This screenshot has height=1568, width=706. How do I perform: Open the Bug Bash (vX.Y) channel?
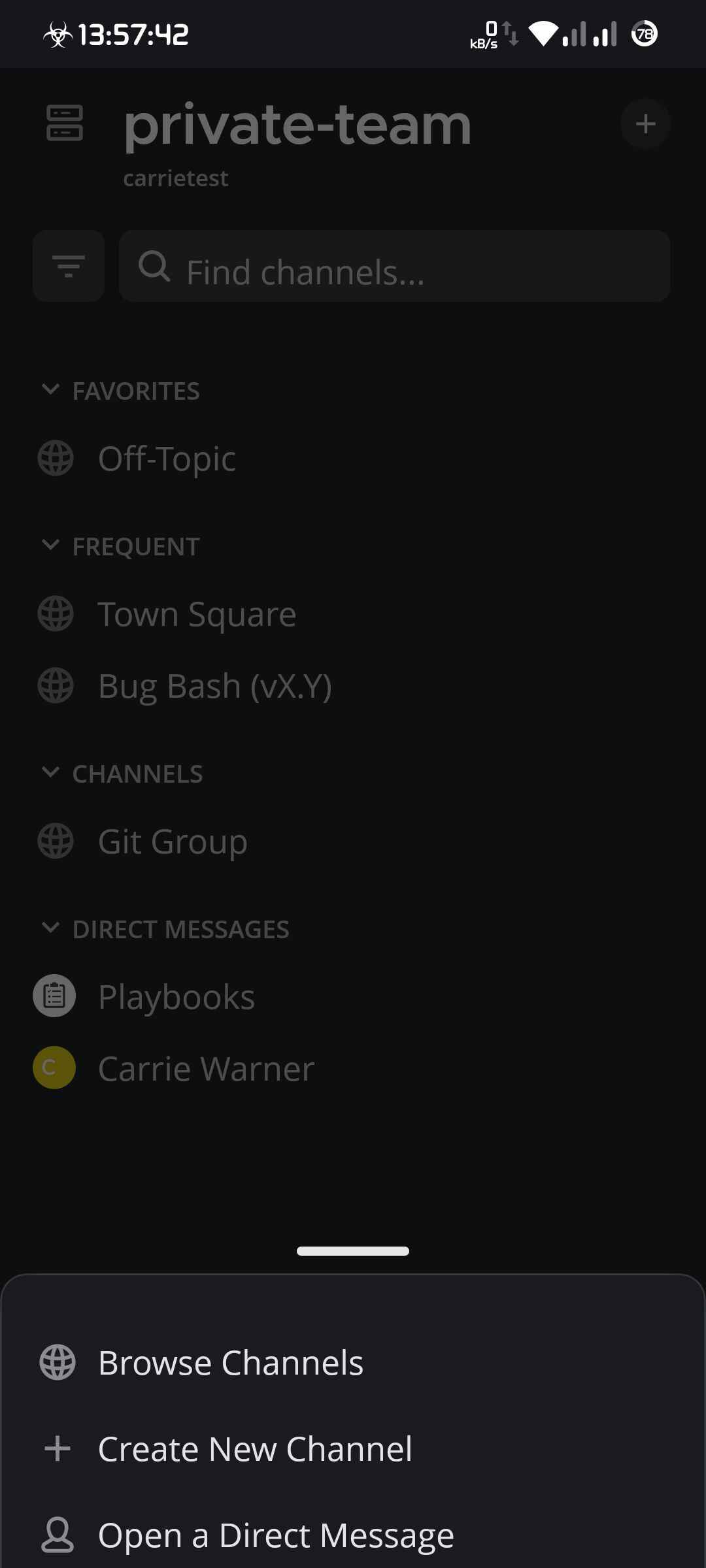tap(216, 686)
